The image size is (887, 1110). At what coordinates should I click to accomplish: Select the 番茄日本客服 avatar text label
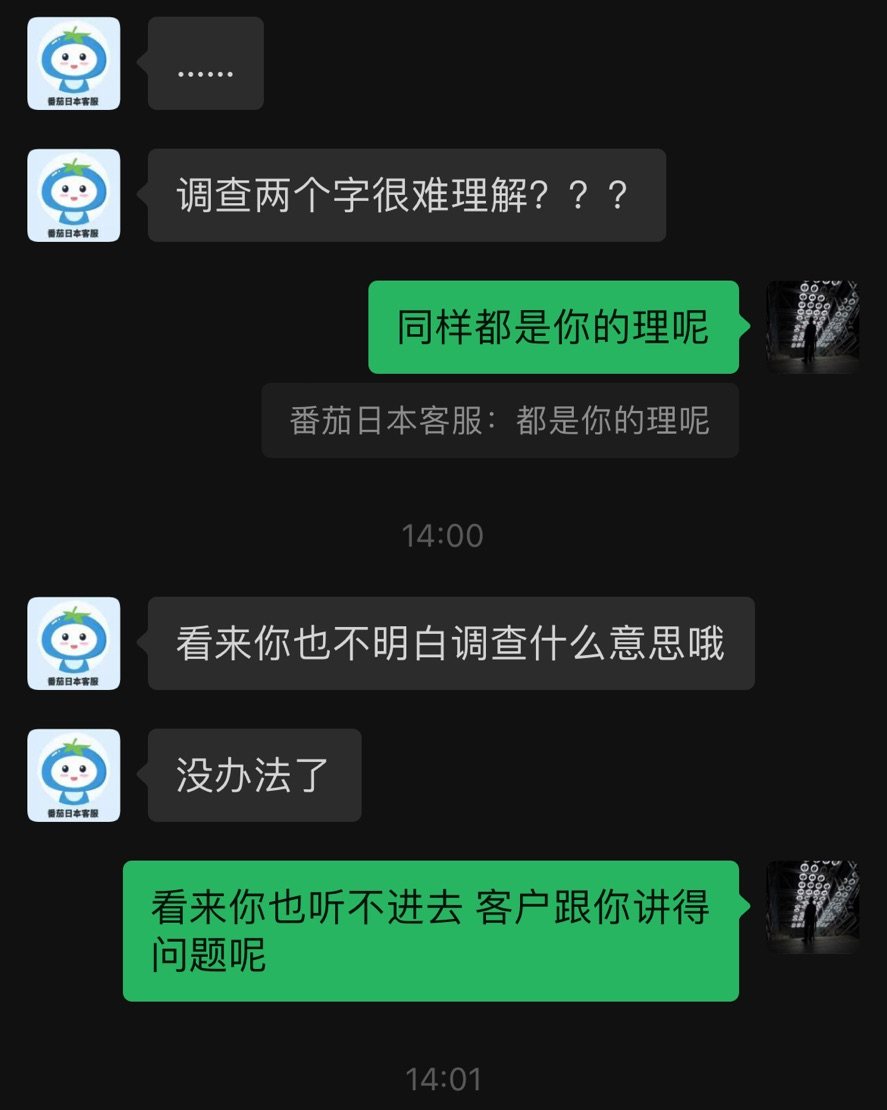pos(72,98)
